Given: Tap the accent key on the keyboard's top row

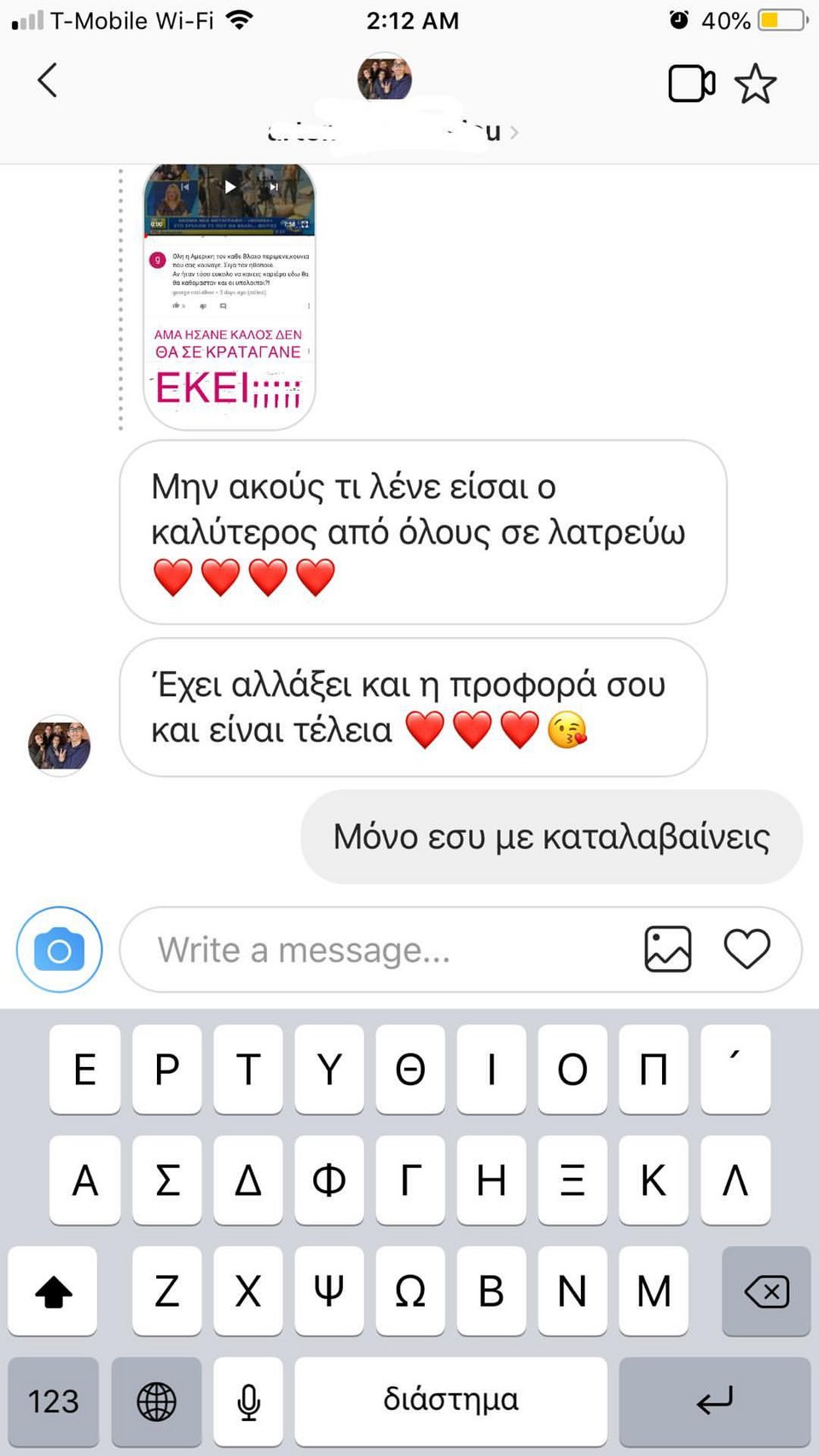Looking at the screenshot, I should (x=735, y=1070).
